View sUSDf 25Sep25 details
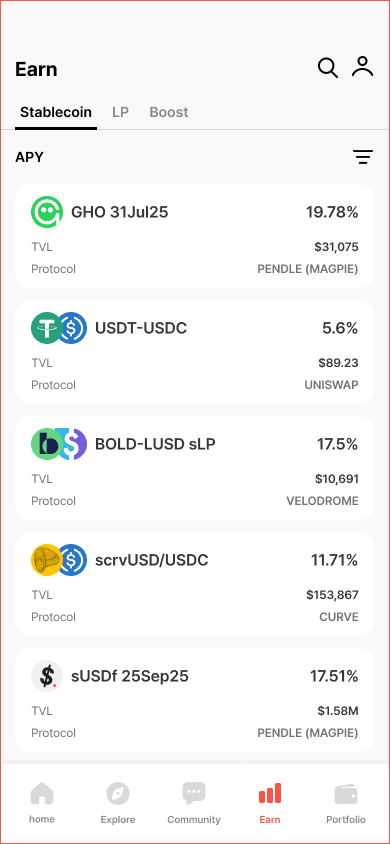The width and height of the screenshot is (390, 844). click(x=195, y=700)
